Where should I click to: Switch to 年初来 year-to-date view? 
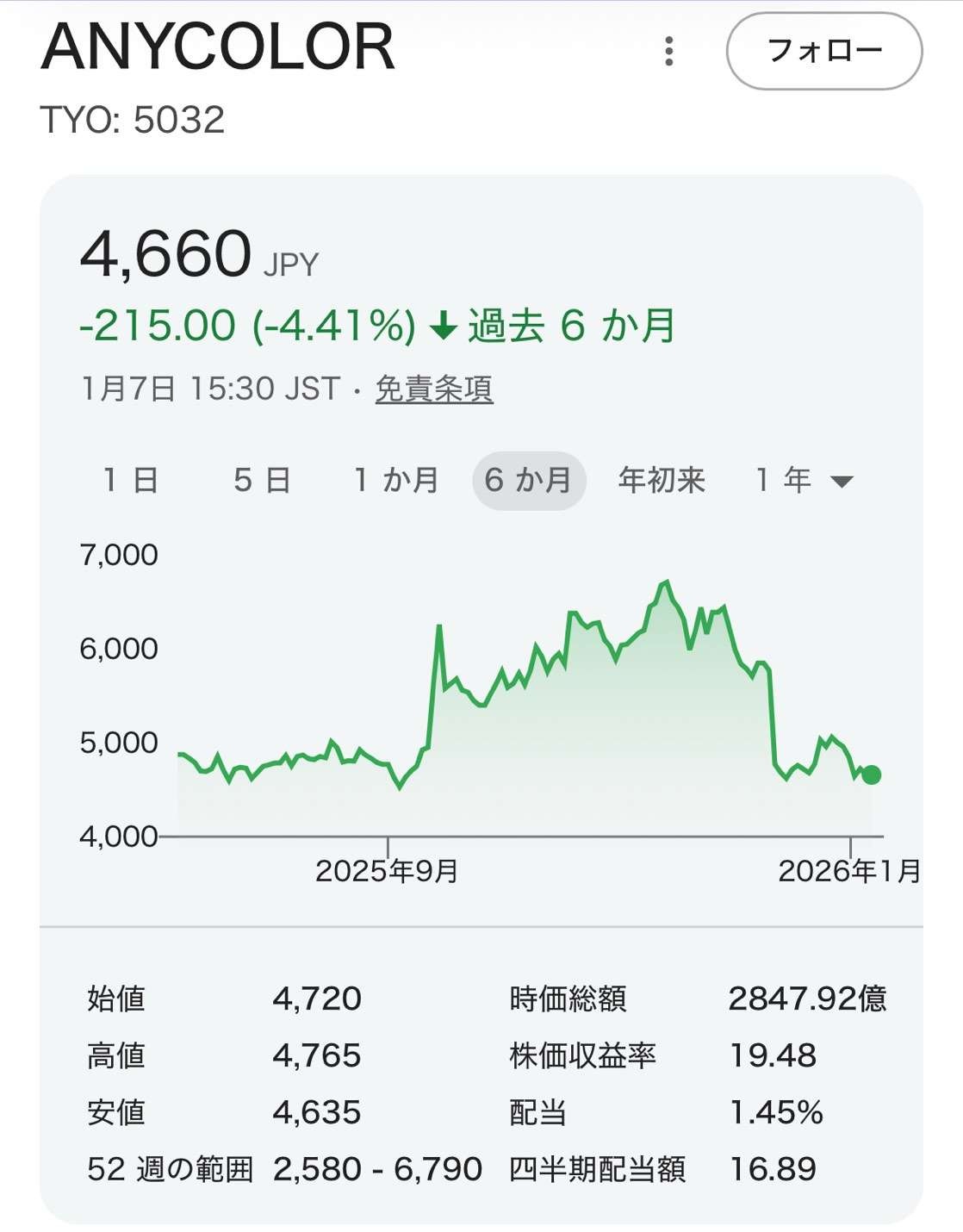point(662,480)
